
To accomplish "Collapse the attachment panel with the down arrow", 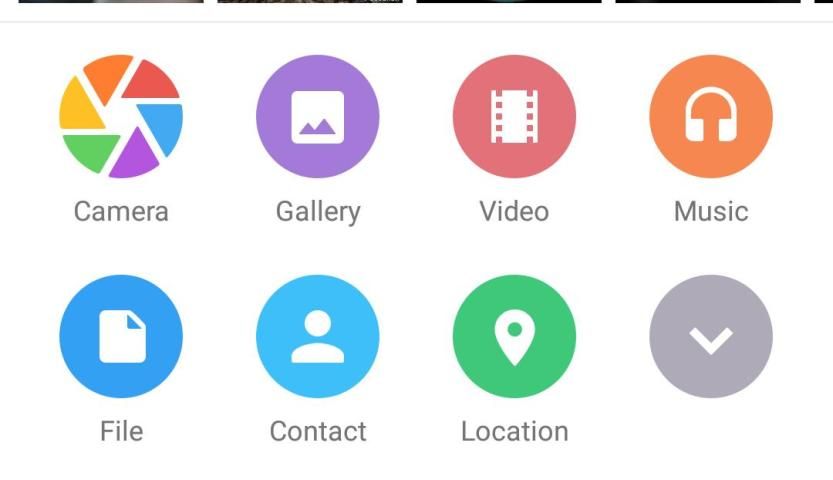I will (x=711, y=337).
